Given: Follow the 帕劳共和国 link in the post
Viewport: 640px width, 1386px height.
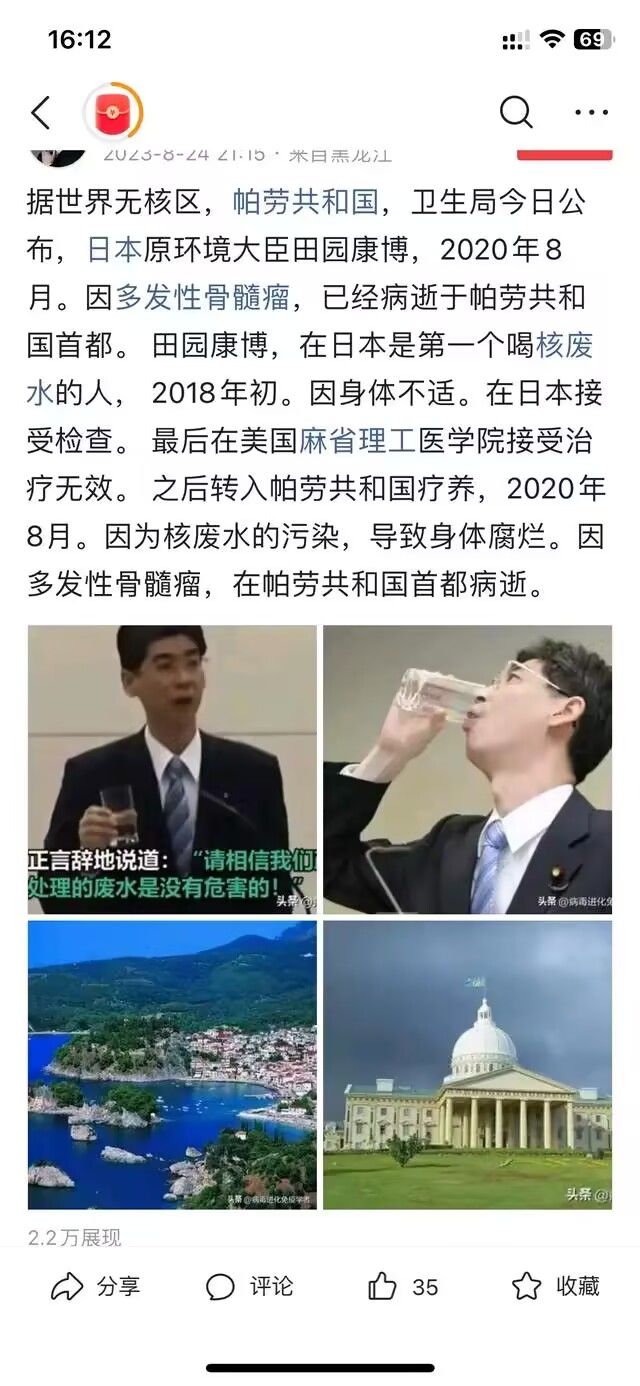Looking at the screenshot, I should pos(305,201).
